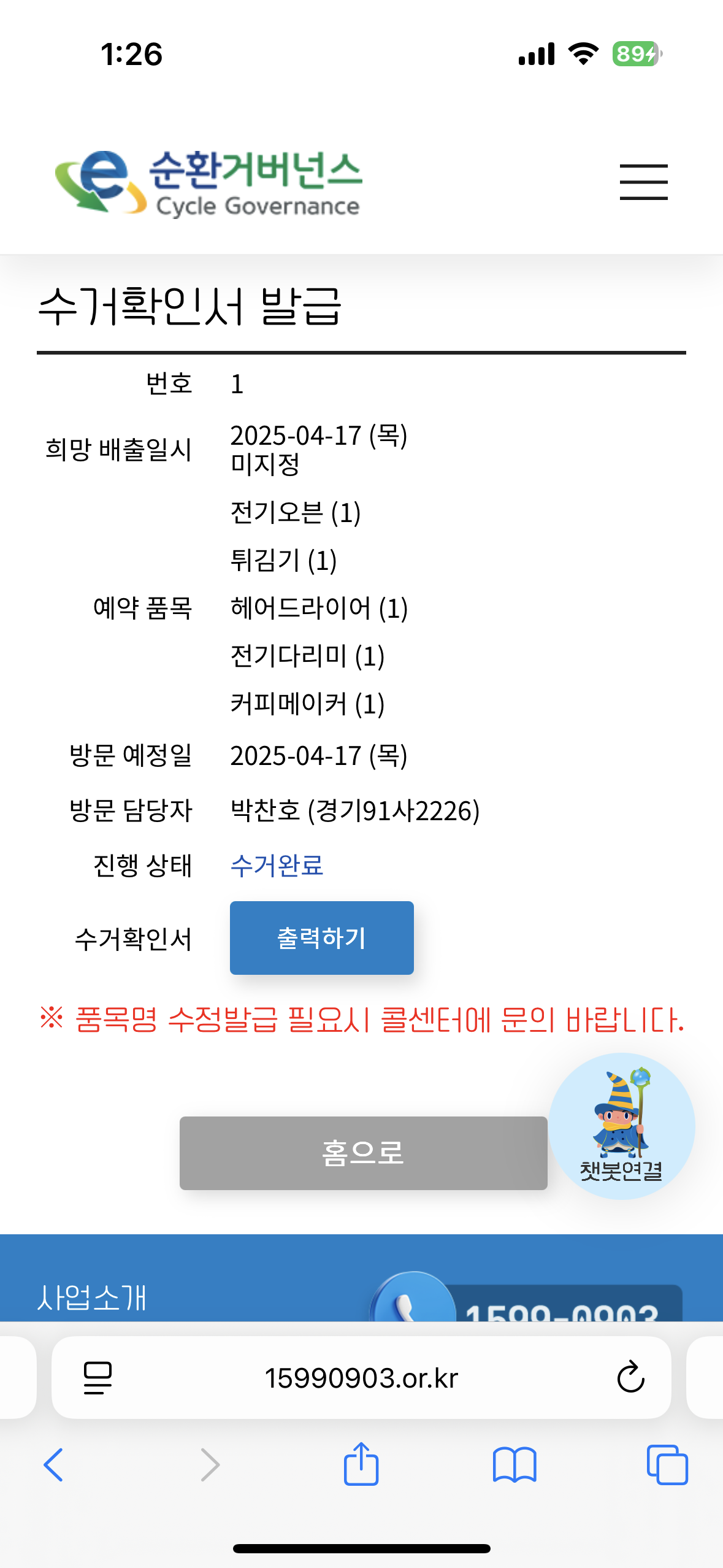The image size is (723, 1568).
Task: Open Safari bookmarks
Action: coord(515,1465)
